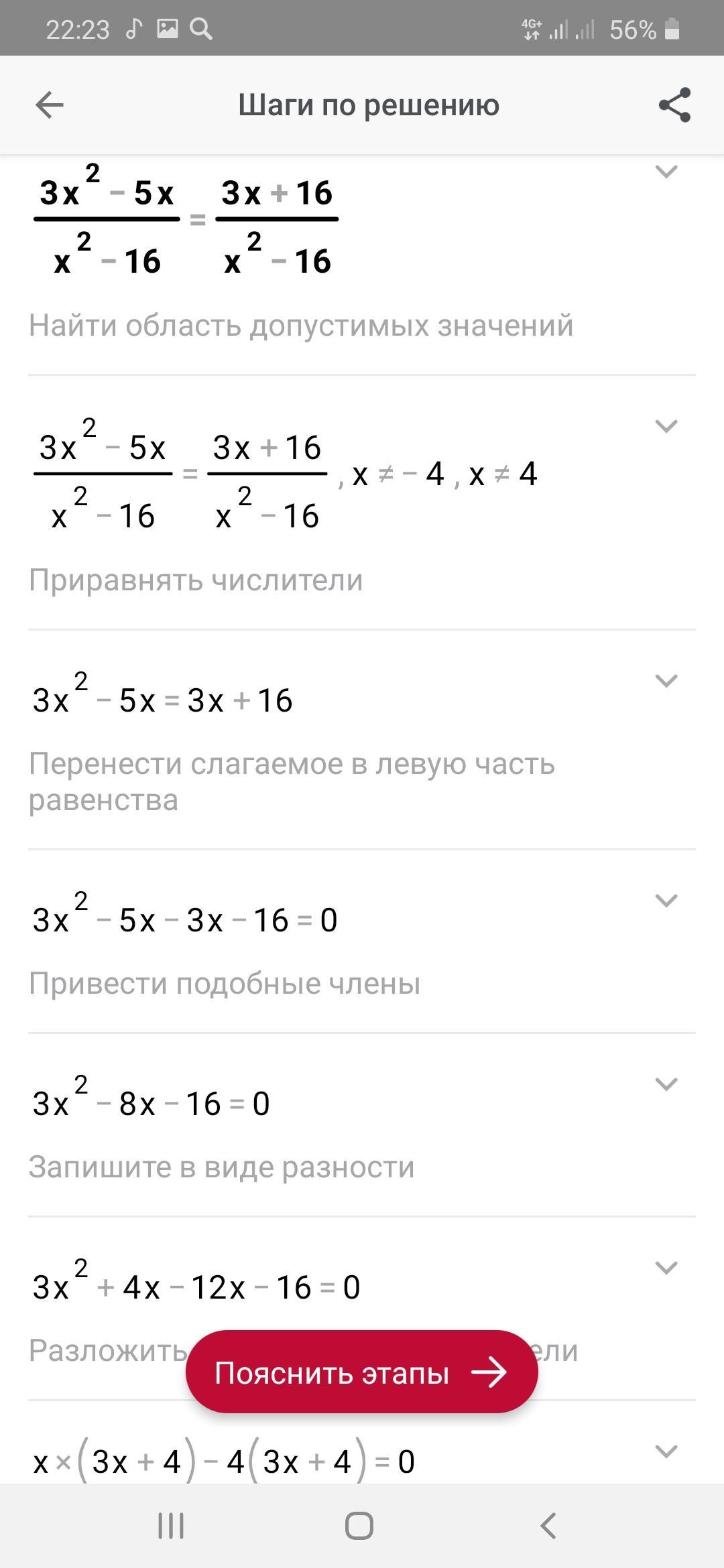Image resolution: width=724 pixels, height=1568 pixels.
Task: Expand the Привести подобные члены step
Action: [666, 901]
